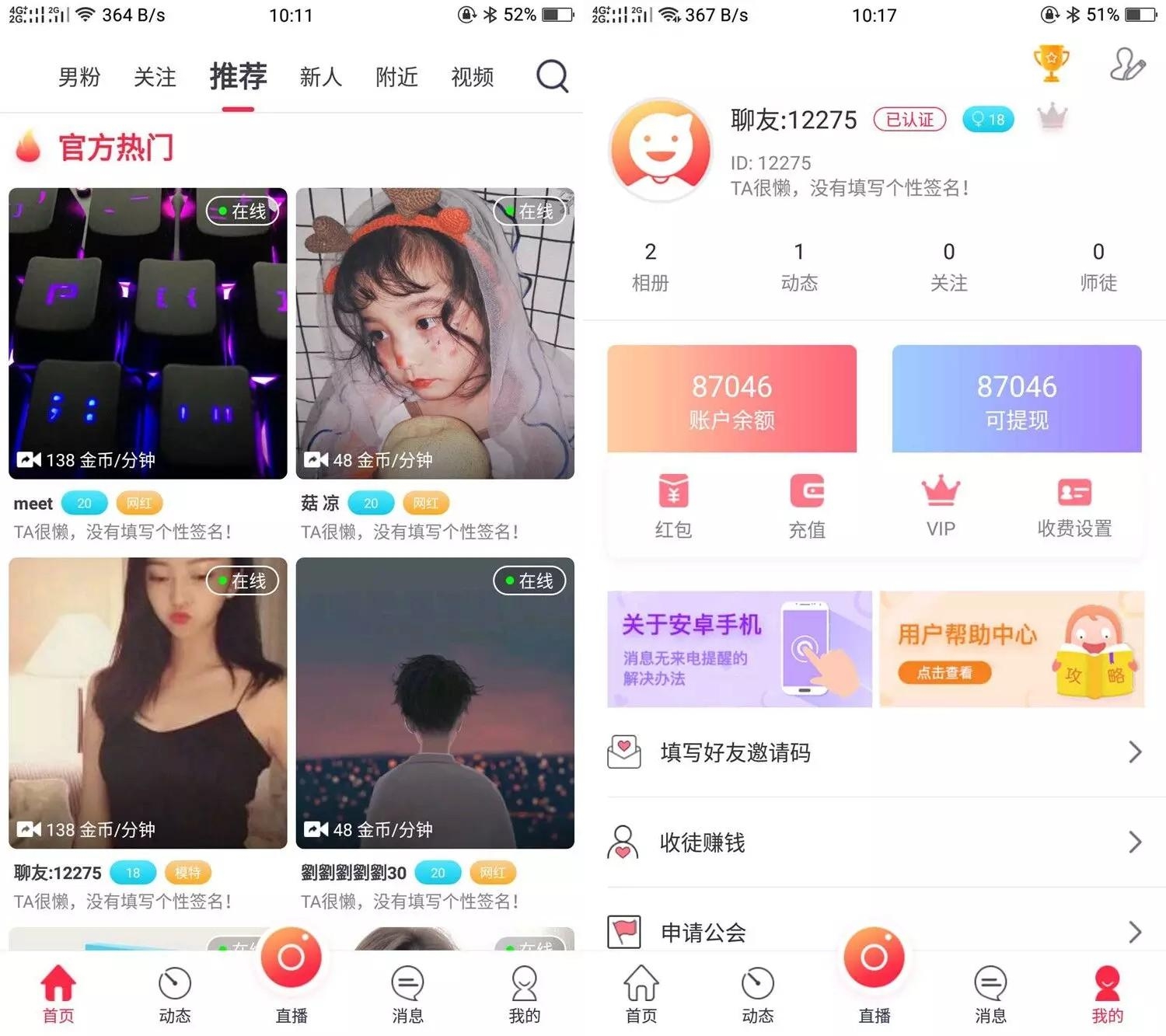Image resolution: width=1166 pixels, height=1036 pixels.
Task: Open the trophy ranking icon
Action: coord(1051,64)
